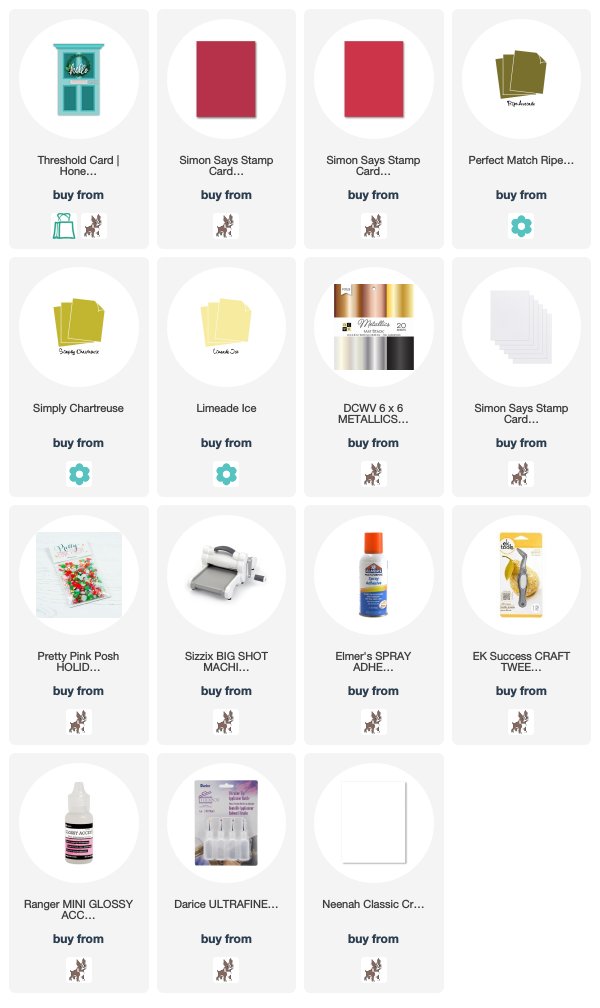Open the Threshold Card Honey product tile
600x1008 pixels.
point(78,129)
